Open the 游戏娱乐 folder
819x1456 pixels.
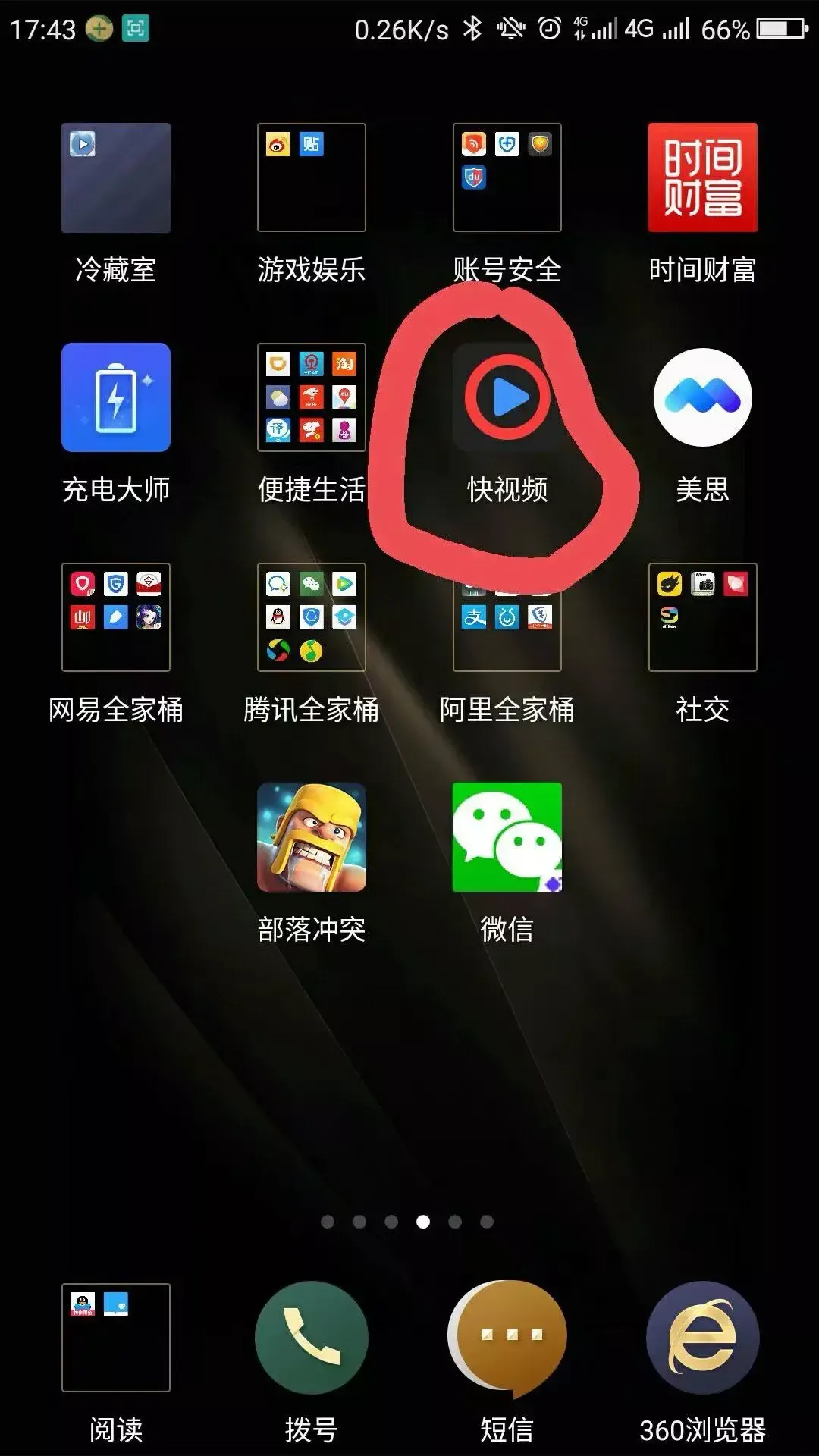[312, 177]
